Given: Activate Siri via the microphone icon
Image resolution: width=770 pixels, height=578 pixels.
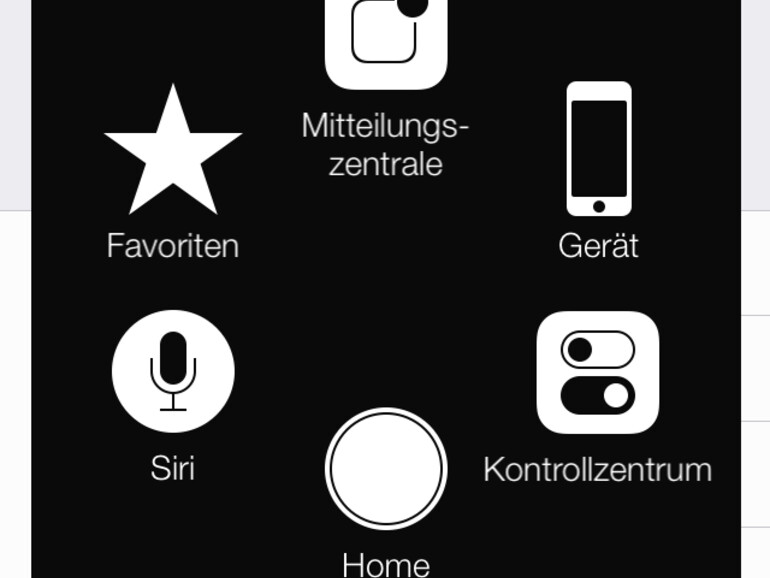Looking at the screenshot, I should click(173, 371).
